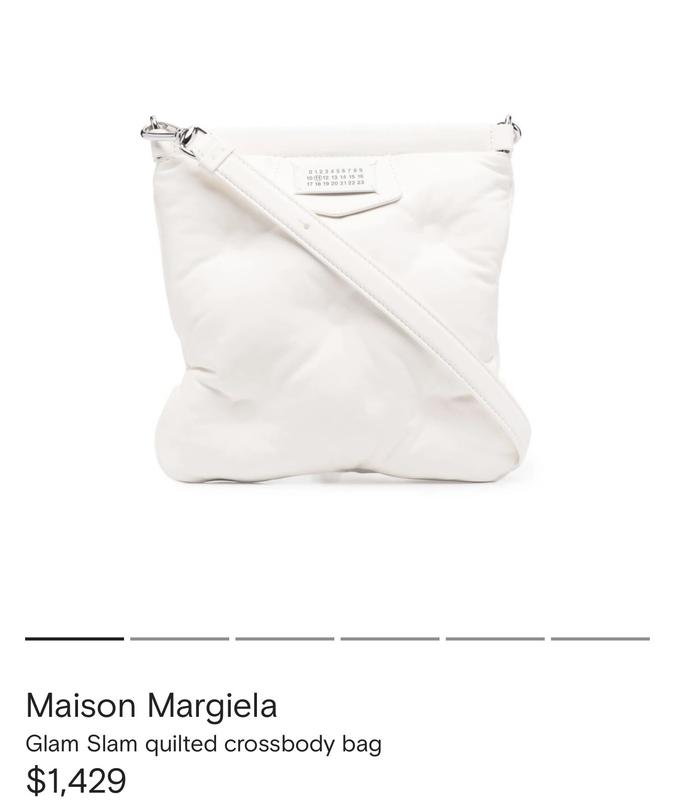The width and height of the screenshot is (675, 800).
Task: Open the white crossbody bag photo full screen
Action: [337, 300]
